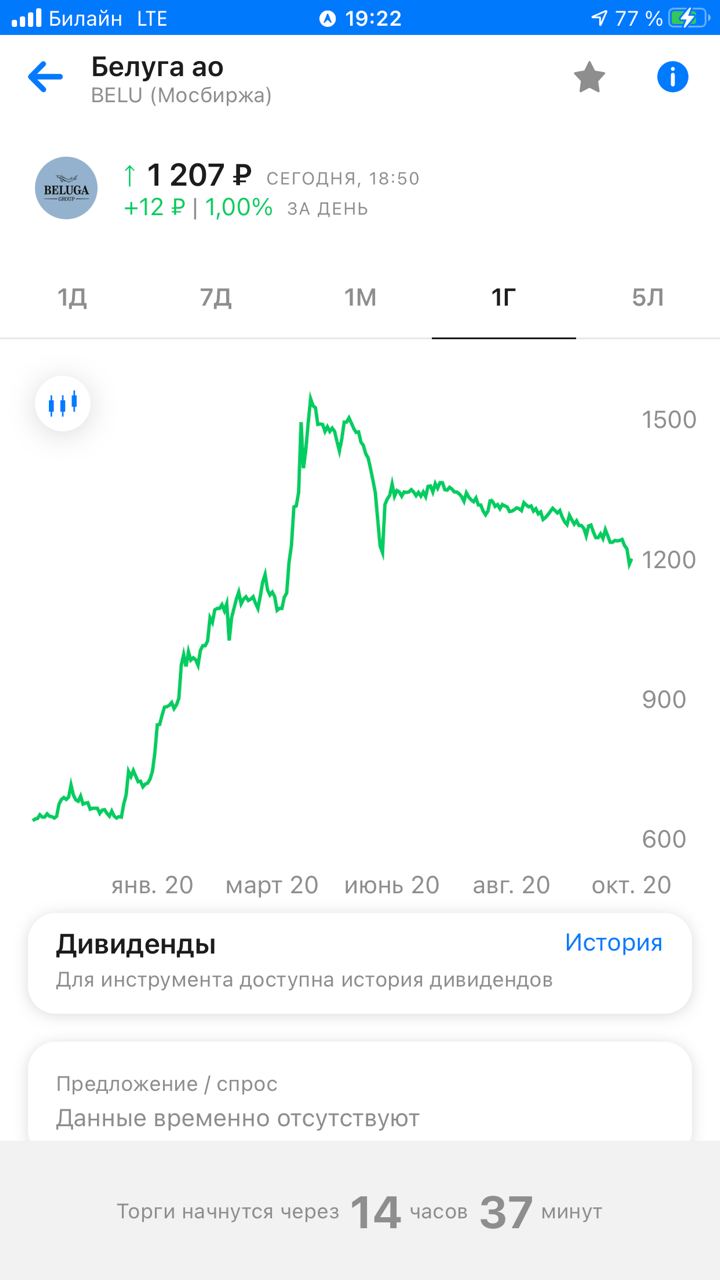Go back using the blue arrow

tap(45, 77)
